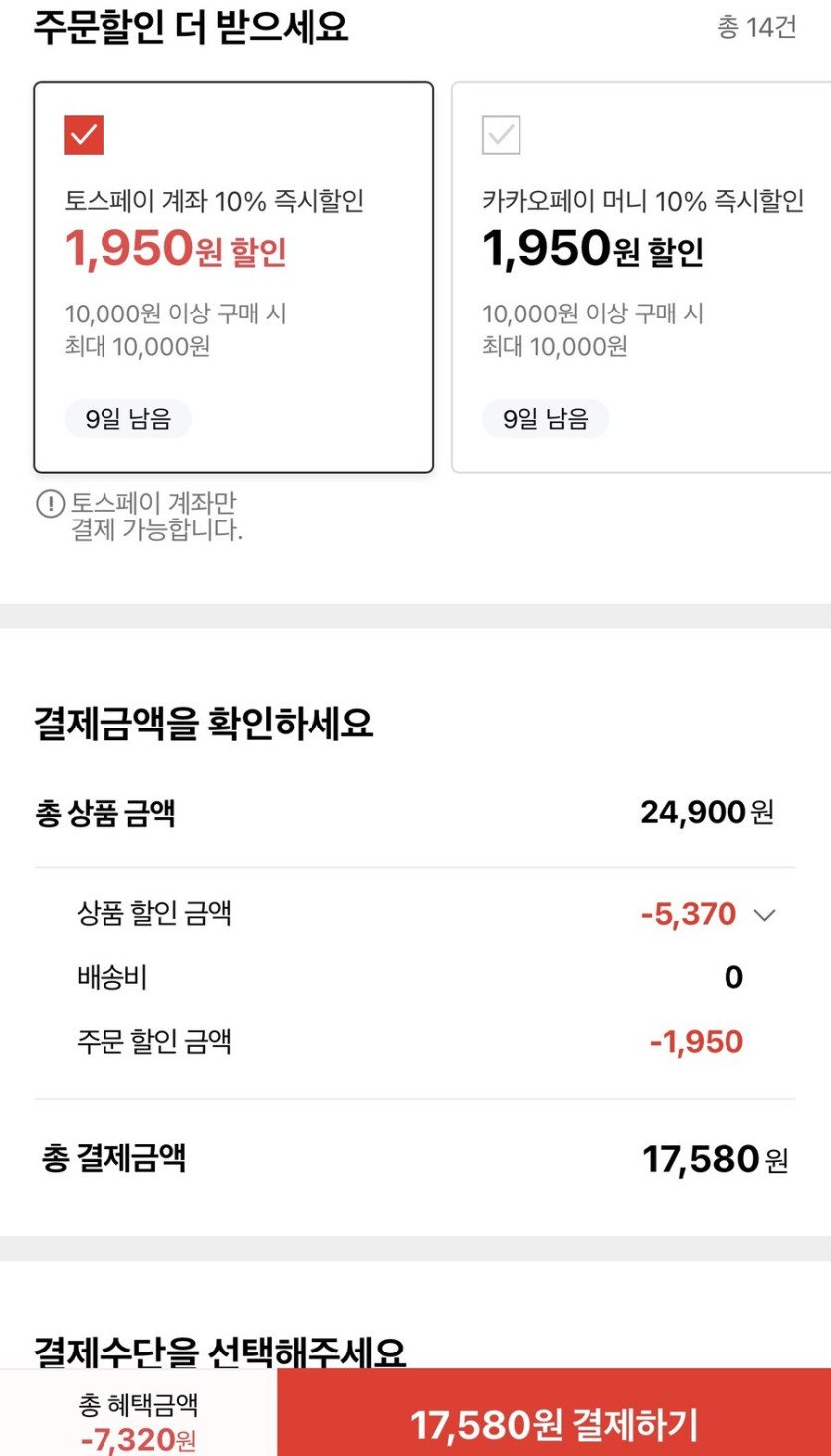Select the 토스페이 coupon card
The image size is (831, 1456).
point(234,279)
